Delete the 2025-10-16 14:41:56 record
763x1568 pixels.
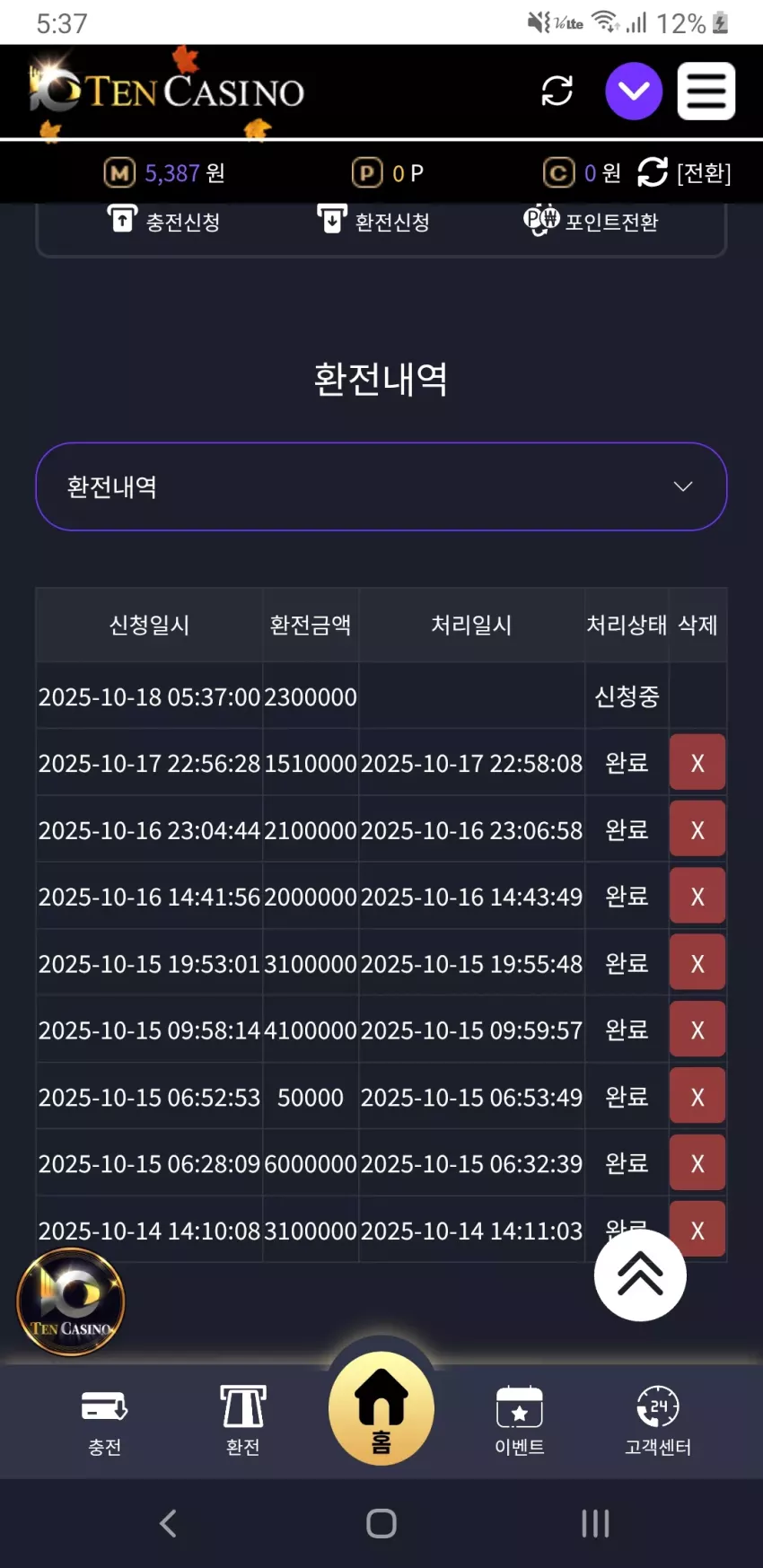click(697, 896)
